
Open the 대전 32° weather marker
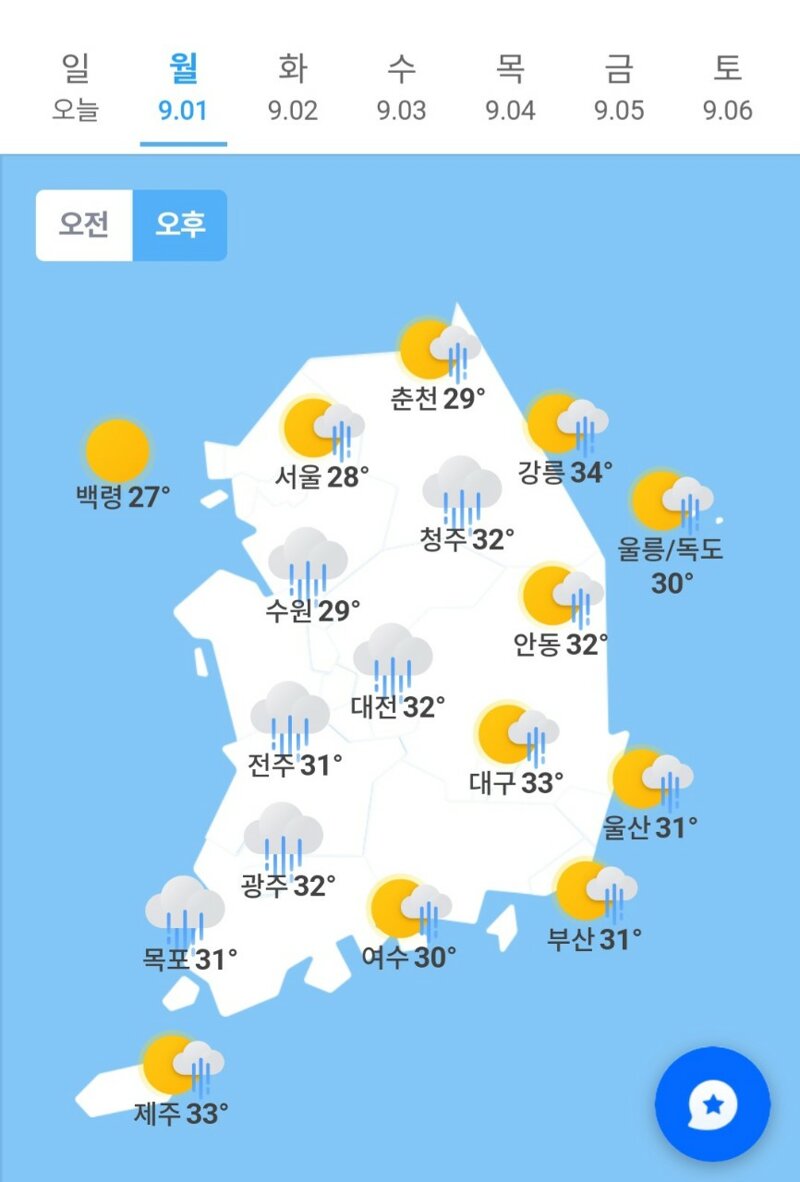coord(396,672)
